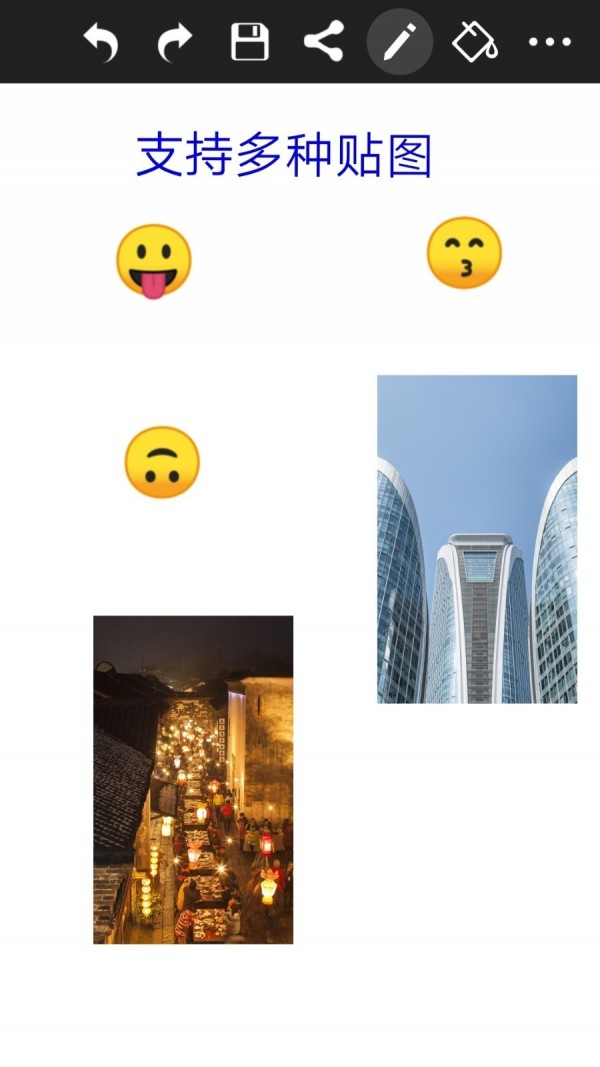The height and width of the screenshot is (1067, 600).
Task: Redo the undone action
Action: [175, 42]
